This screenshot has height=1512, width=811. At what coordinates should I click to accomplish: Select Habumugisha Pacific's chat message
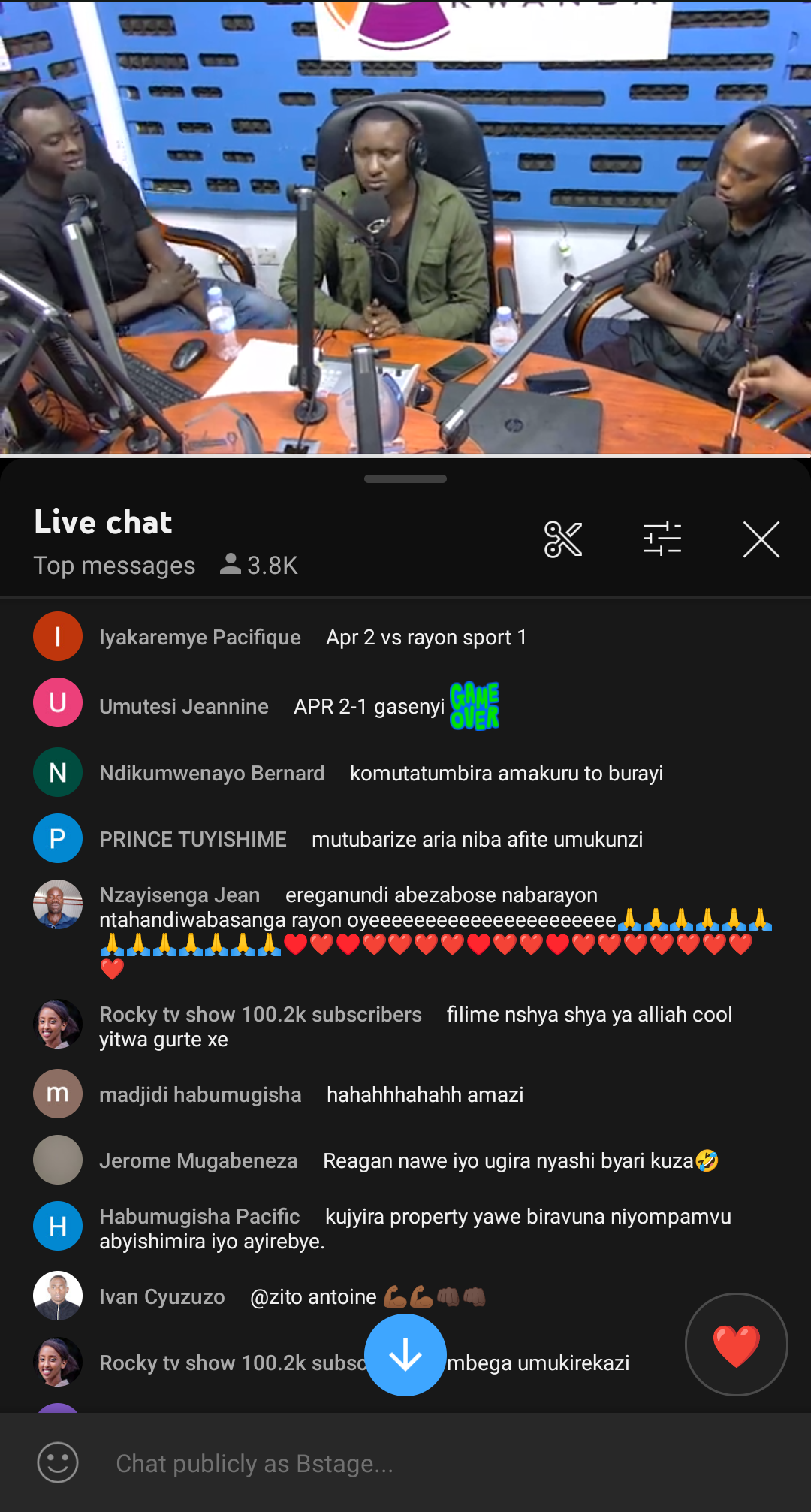(415, 1229)
